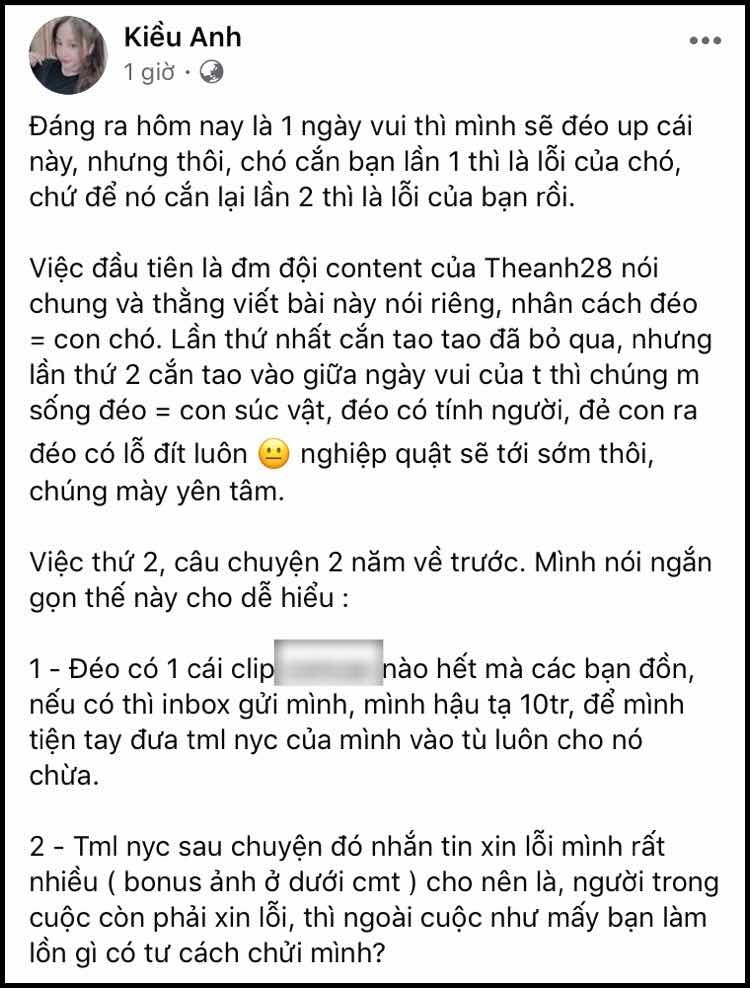Tap the globe privacy icon

(211, 72)
